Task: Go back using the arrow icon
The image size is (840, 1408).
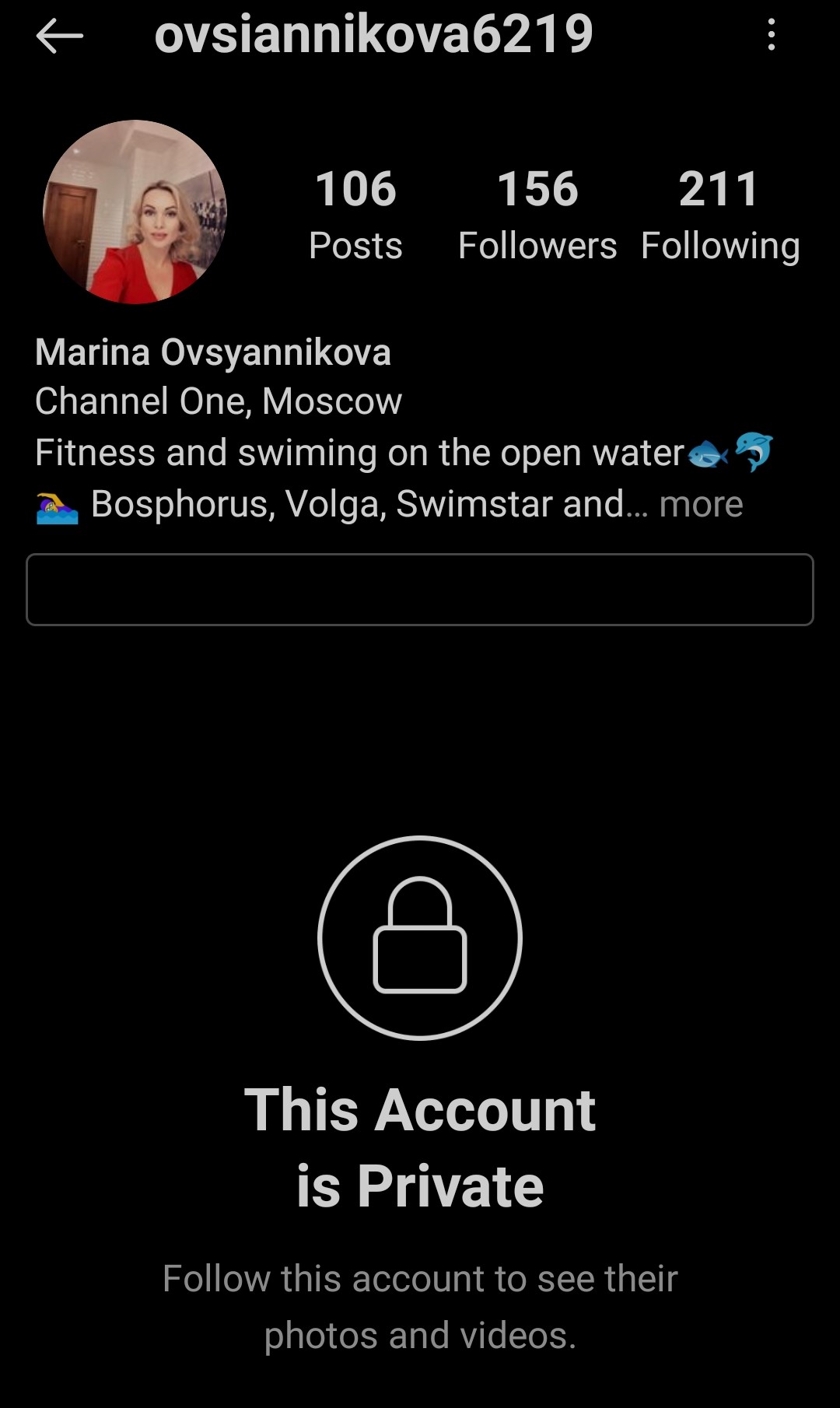Action: pyautogui.click(x=59, y=36)
